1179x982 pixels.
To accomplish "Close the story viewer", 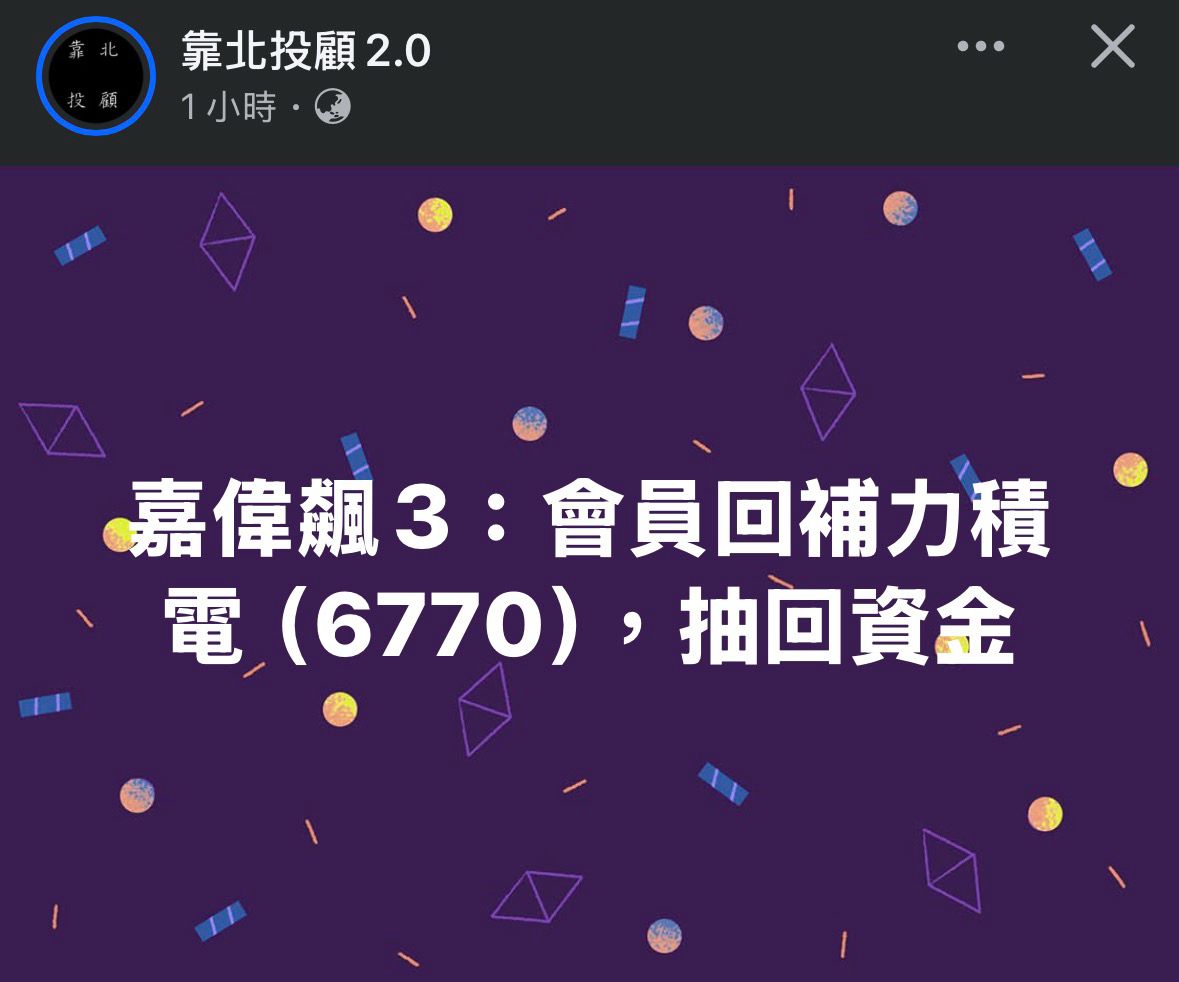I will 1112,47.
